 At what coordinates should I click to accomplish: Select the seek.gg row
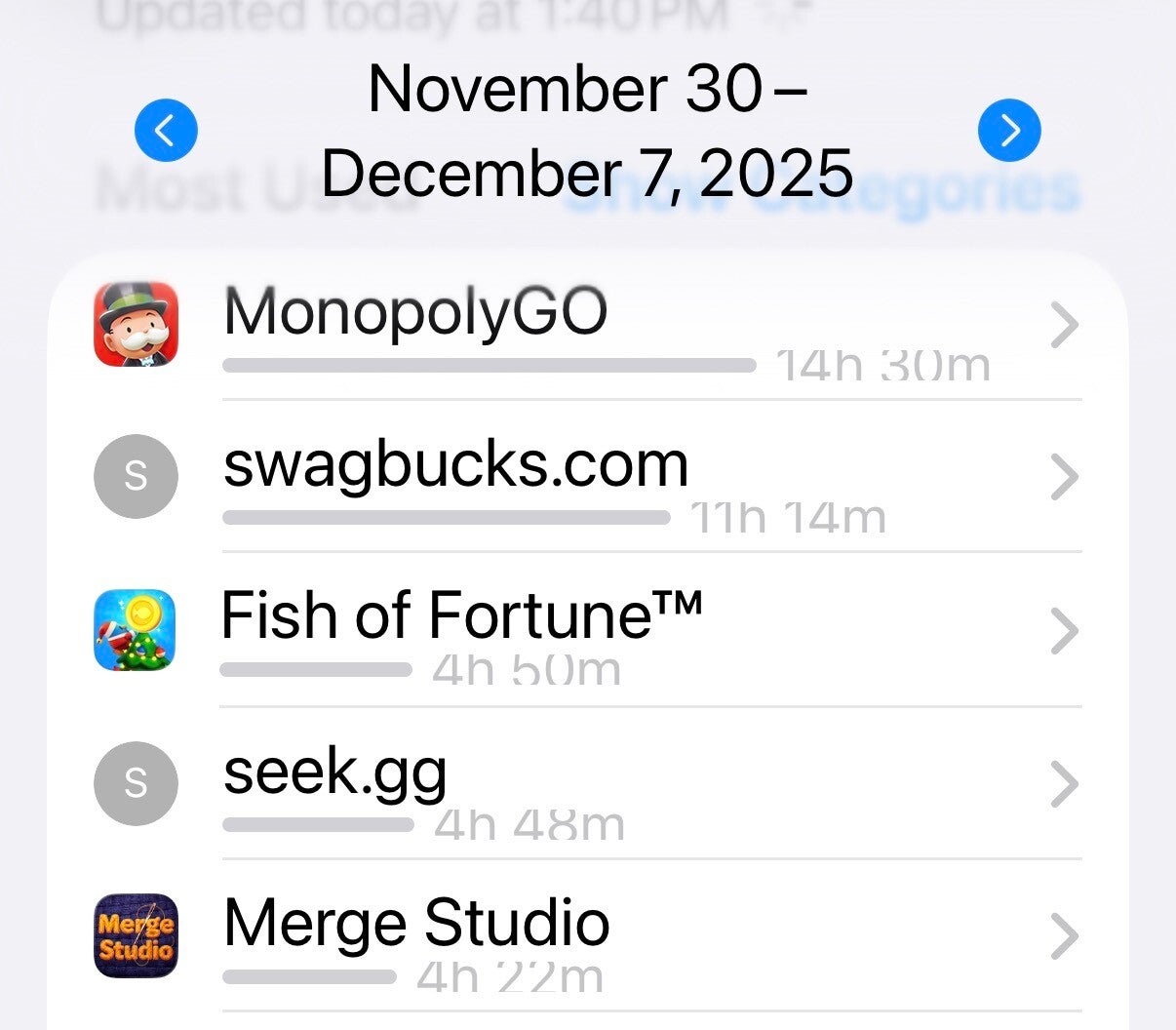pyautogui.click(x=585, y=783)
